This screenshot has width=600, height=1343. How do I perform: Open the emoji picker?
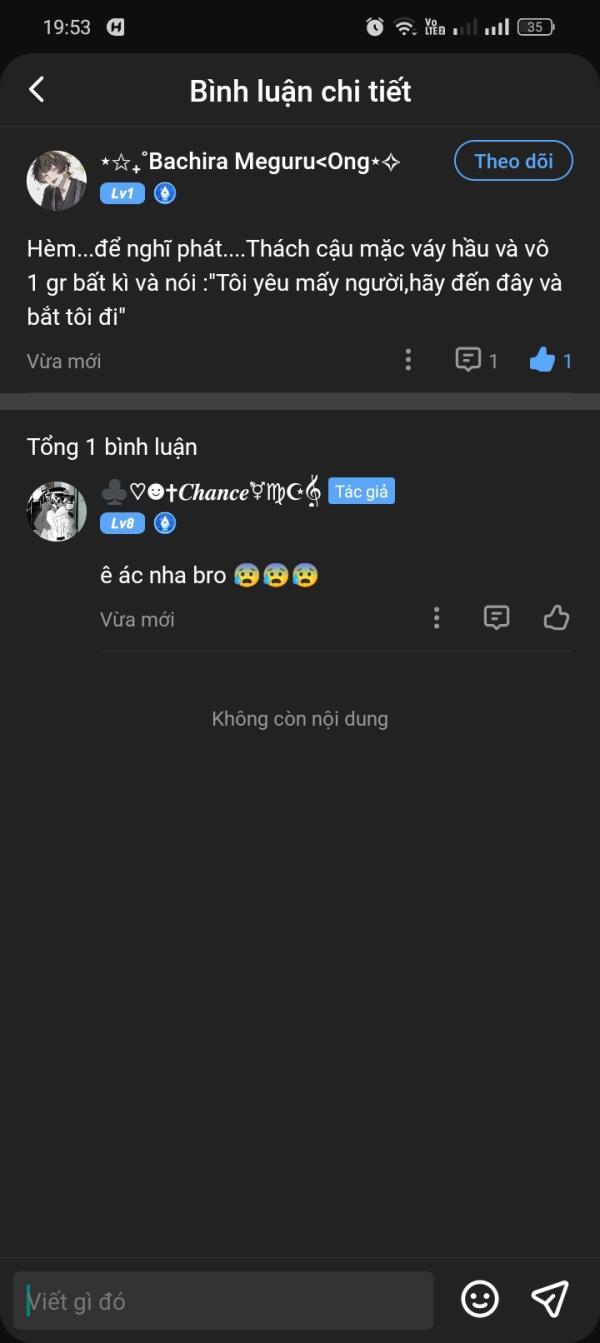coord(480,1298)
